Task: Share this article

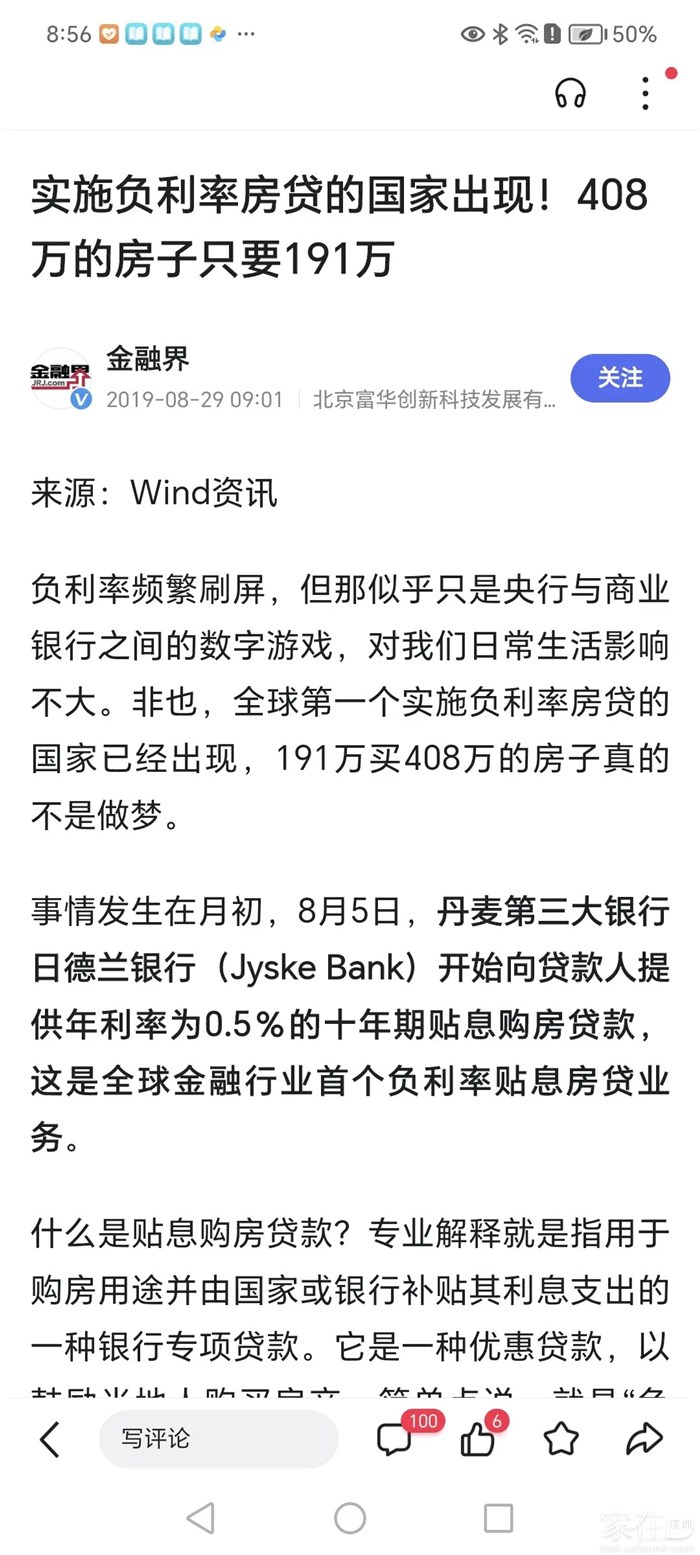Action: click(644, 1439)
